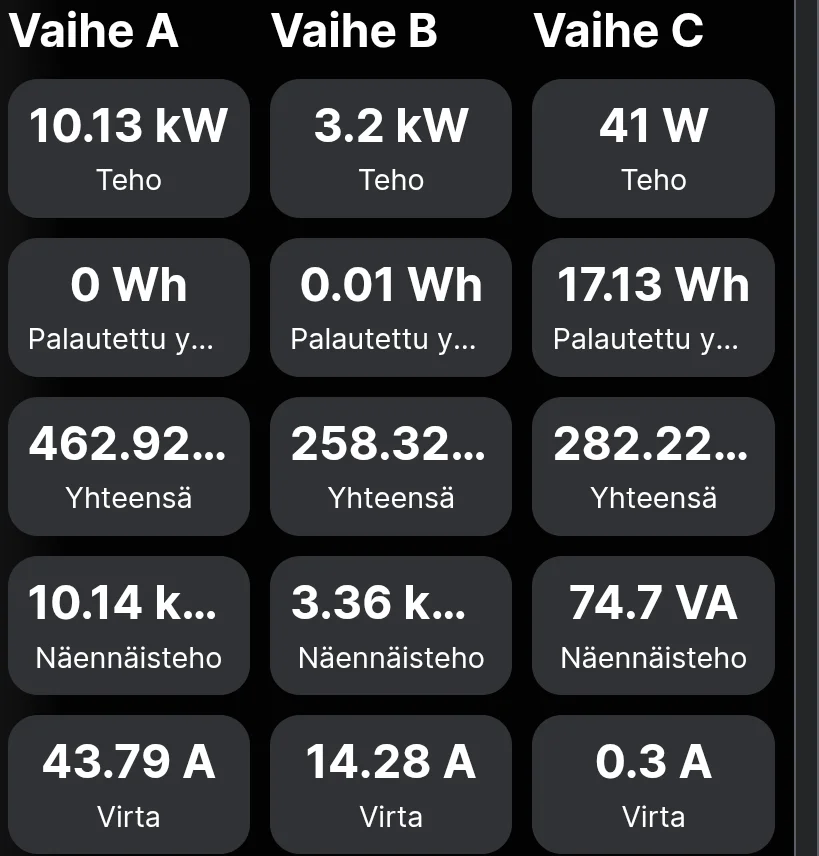
Task: Open the 462.92 Yhteensä tile
Action: click(x=129, y=466)
